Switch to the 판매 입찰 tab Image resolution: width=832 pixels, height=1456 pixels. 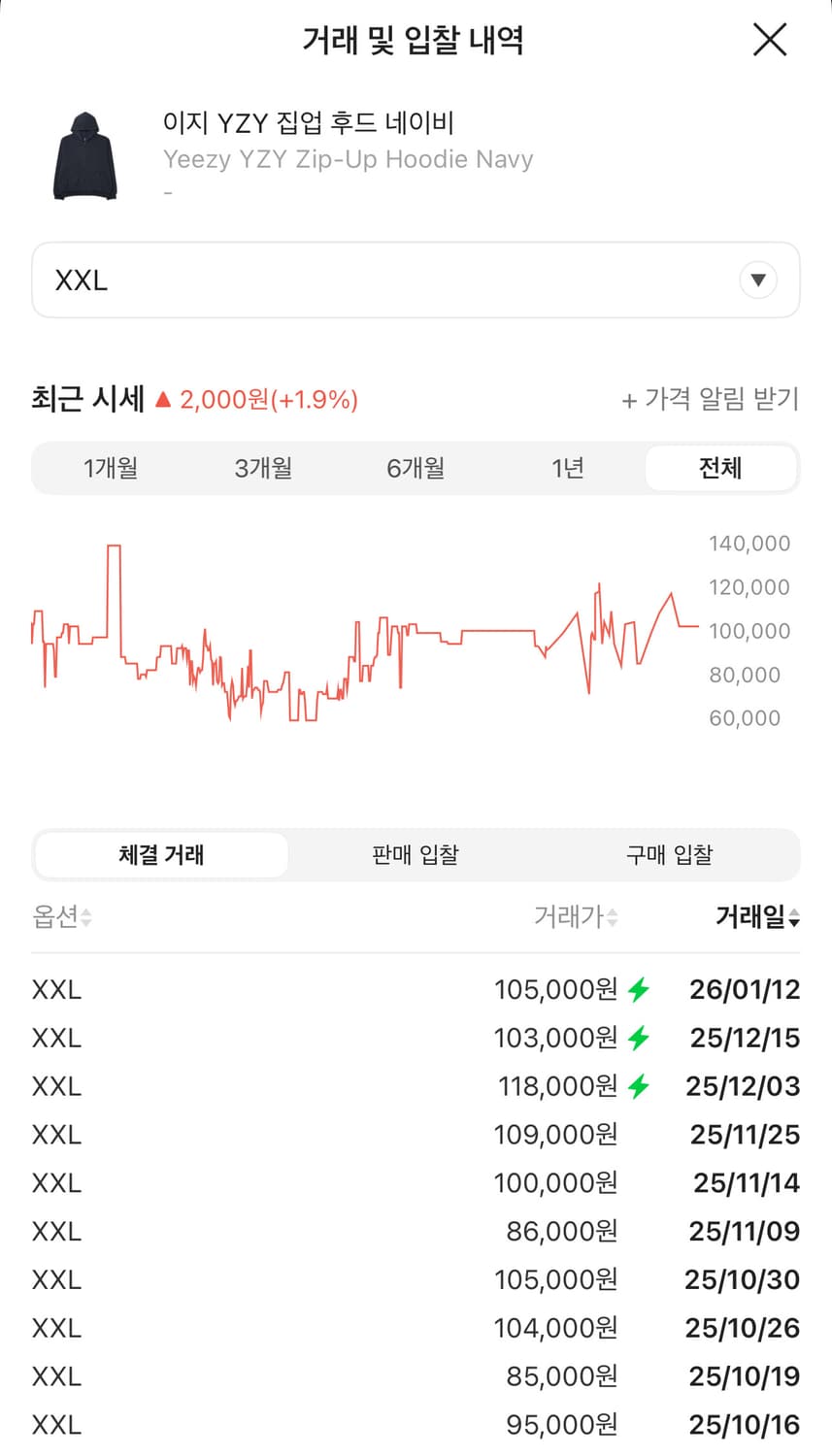(415, 855)
